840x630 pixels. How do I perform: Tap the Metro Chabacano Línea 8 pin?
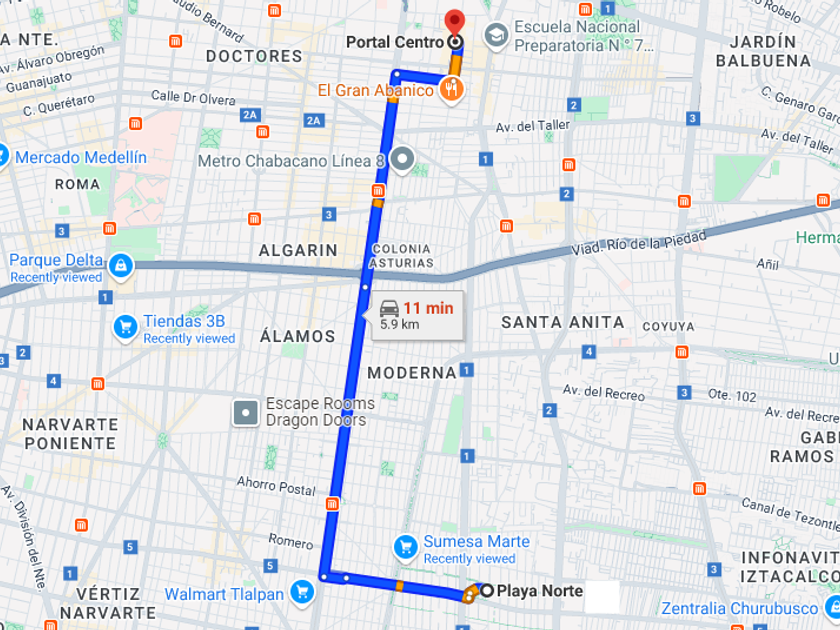pos(402,159)
